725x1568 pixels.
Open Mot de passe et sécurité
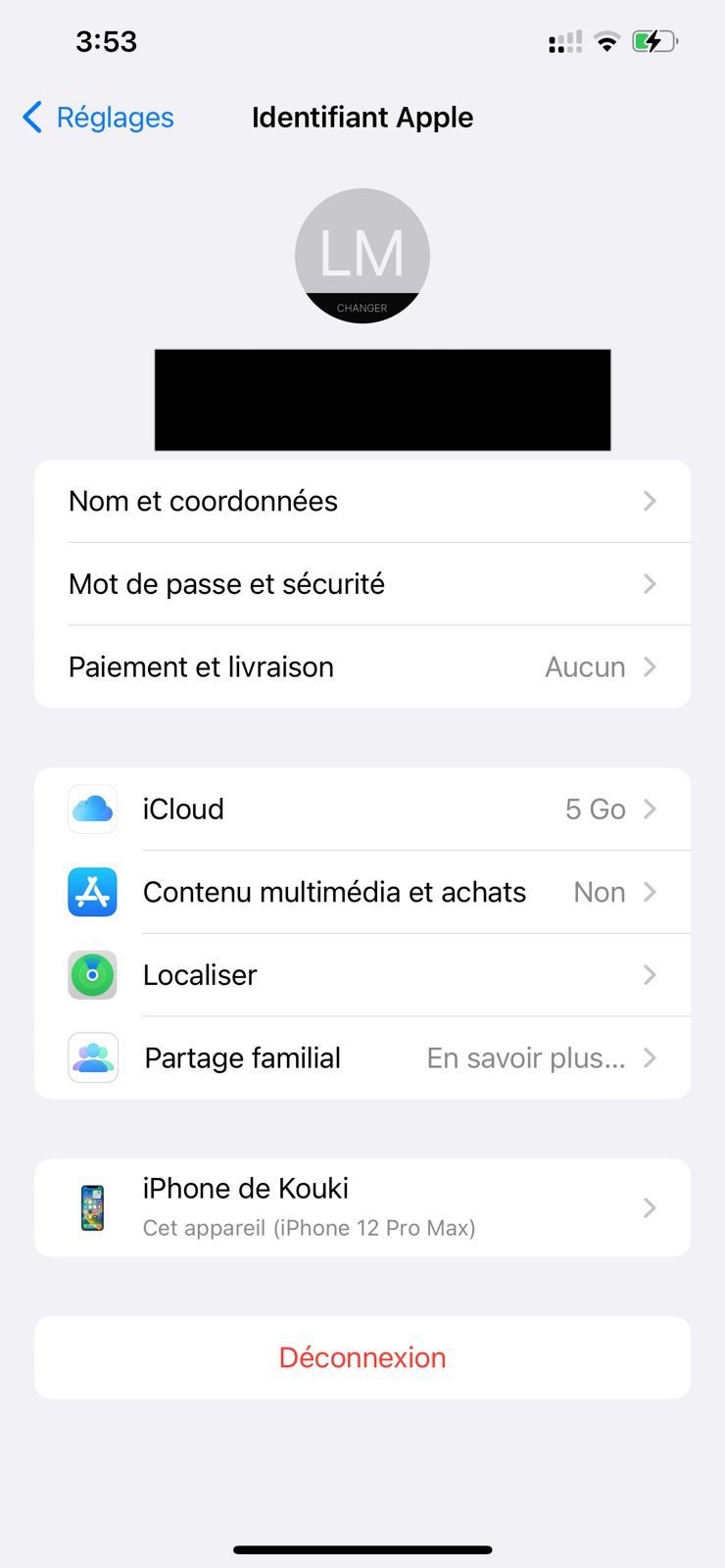(x=362, y=584)
